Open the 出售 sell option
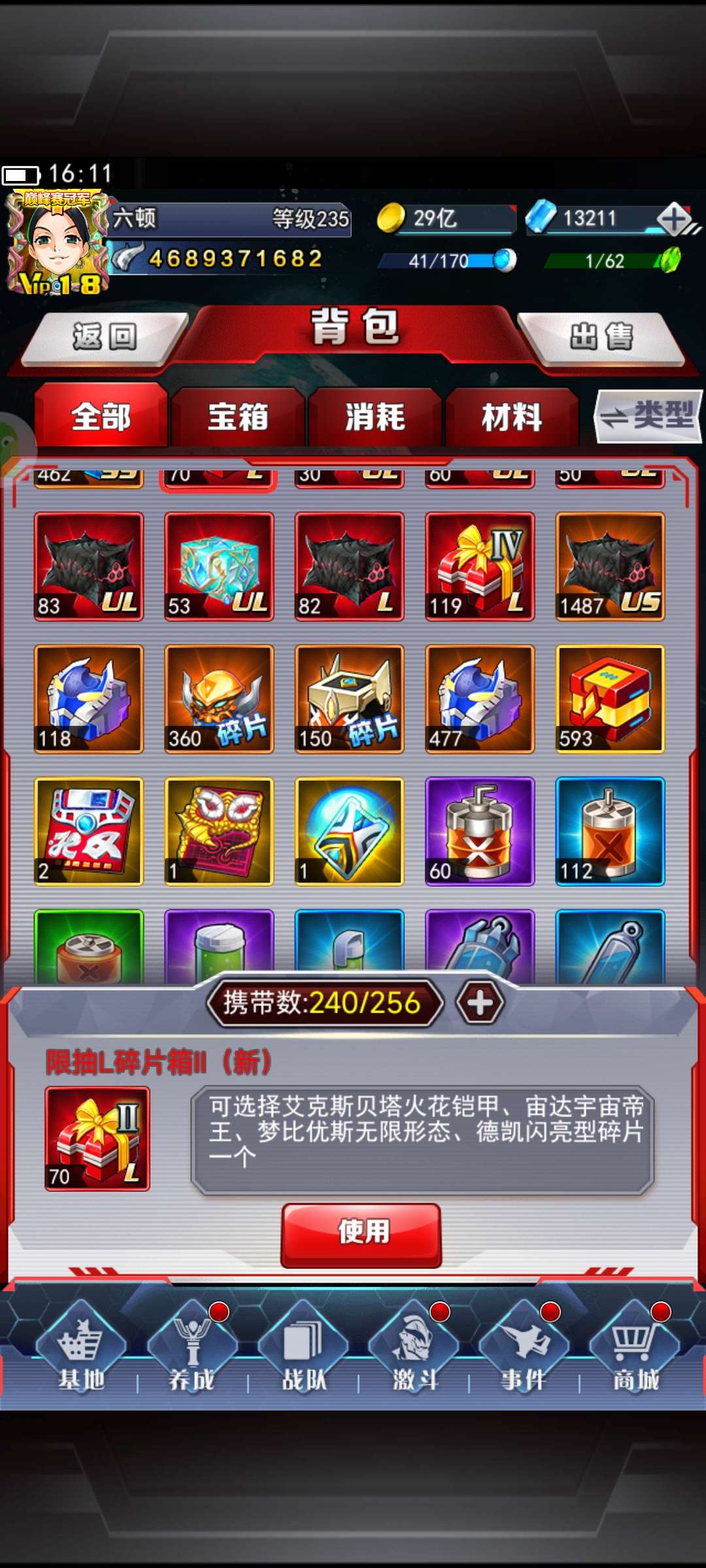This screenshot has height=1568, width=706. tap(601, 337)
